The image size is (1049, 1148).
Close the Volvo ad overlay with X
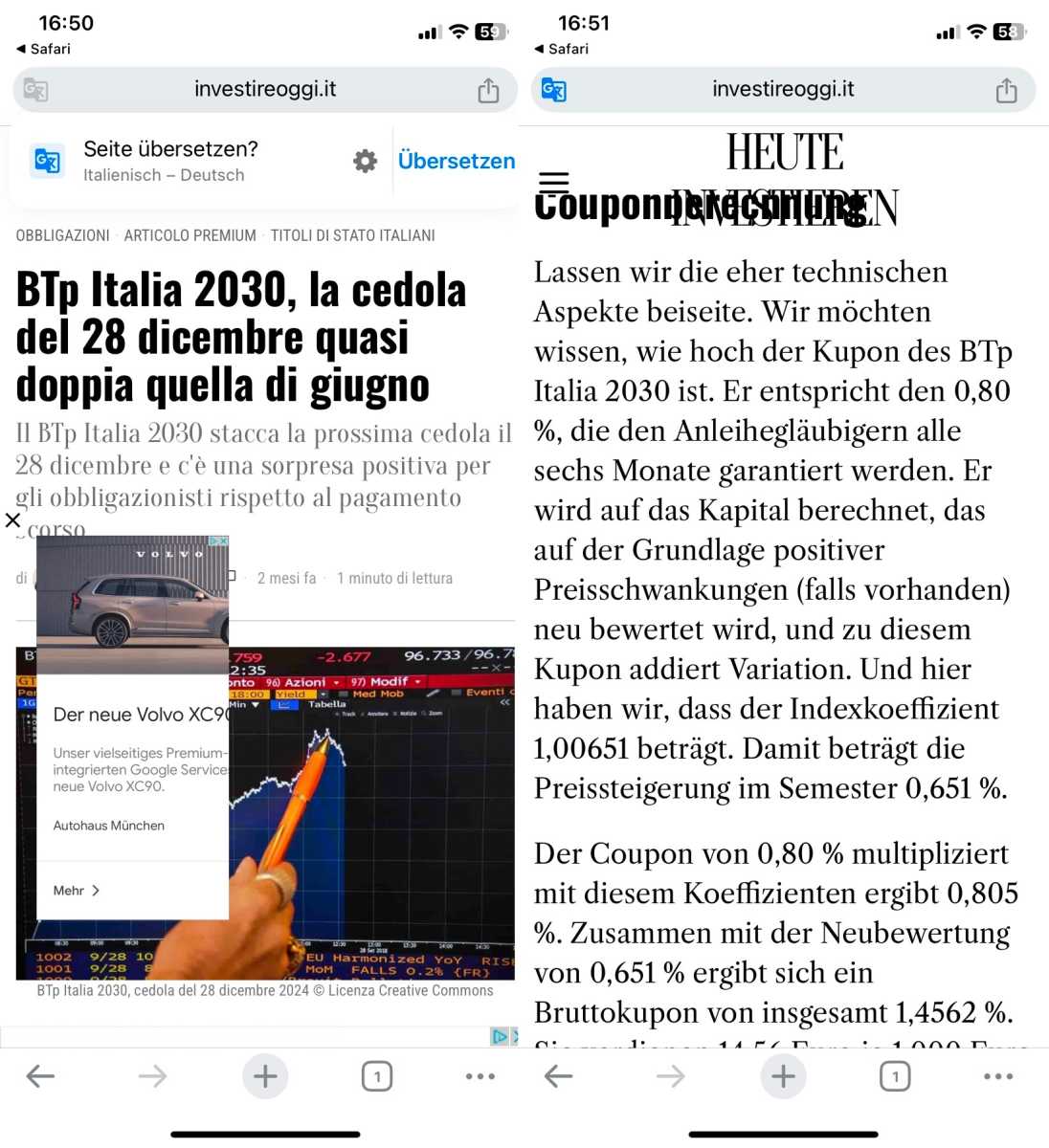click(x=12, y=520)
